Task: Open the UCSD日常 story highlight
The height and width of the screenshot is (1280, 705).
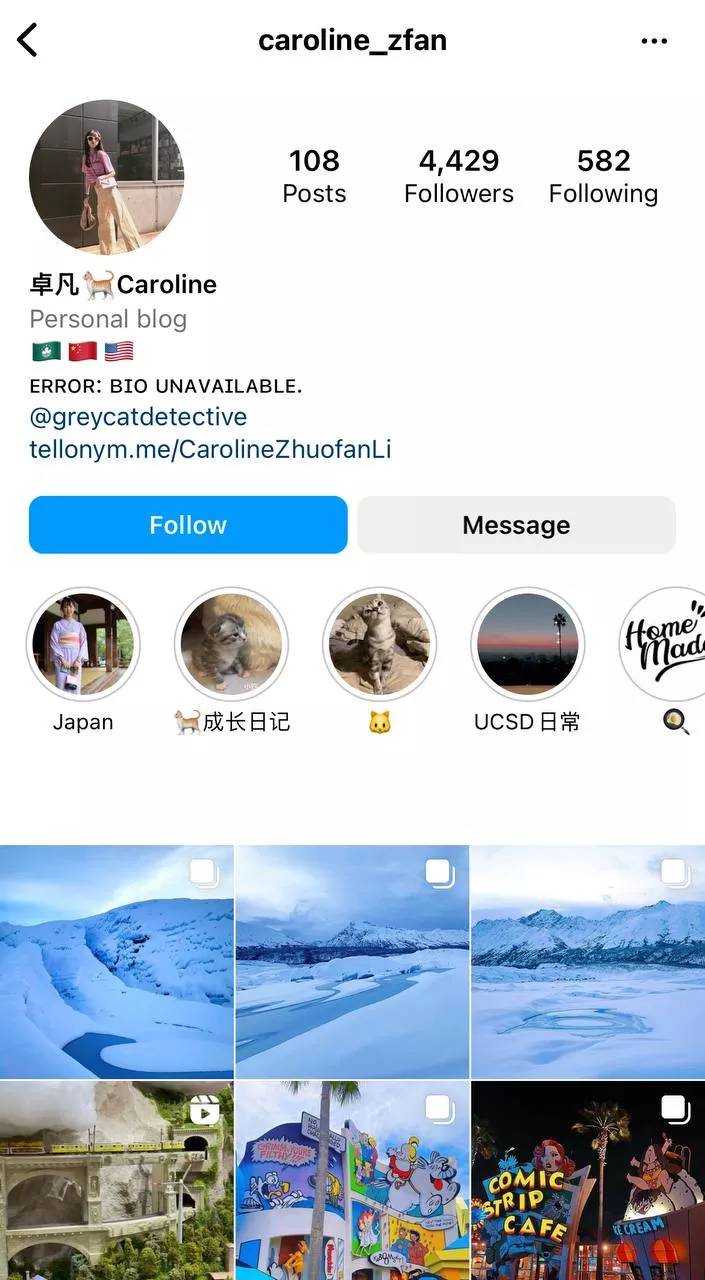Action: 527,644
